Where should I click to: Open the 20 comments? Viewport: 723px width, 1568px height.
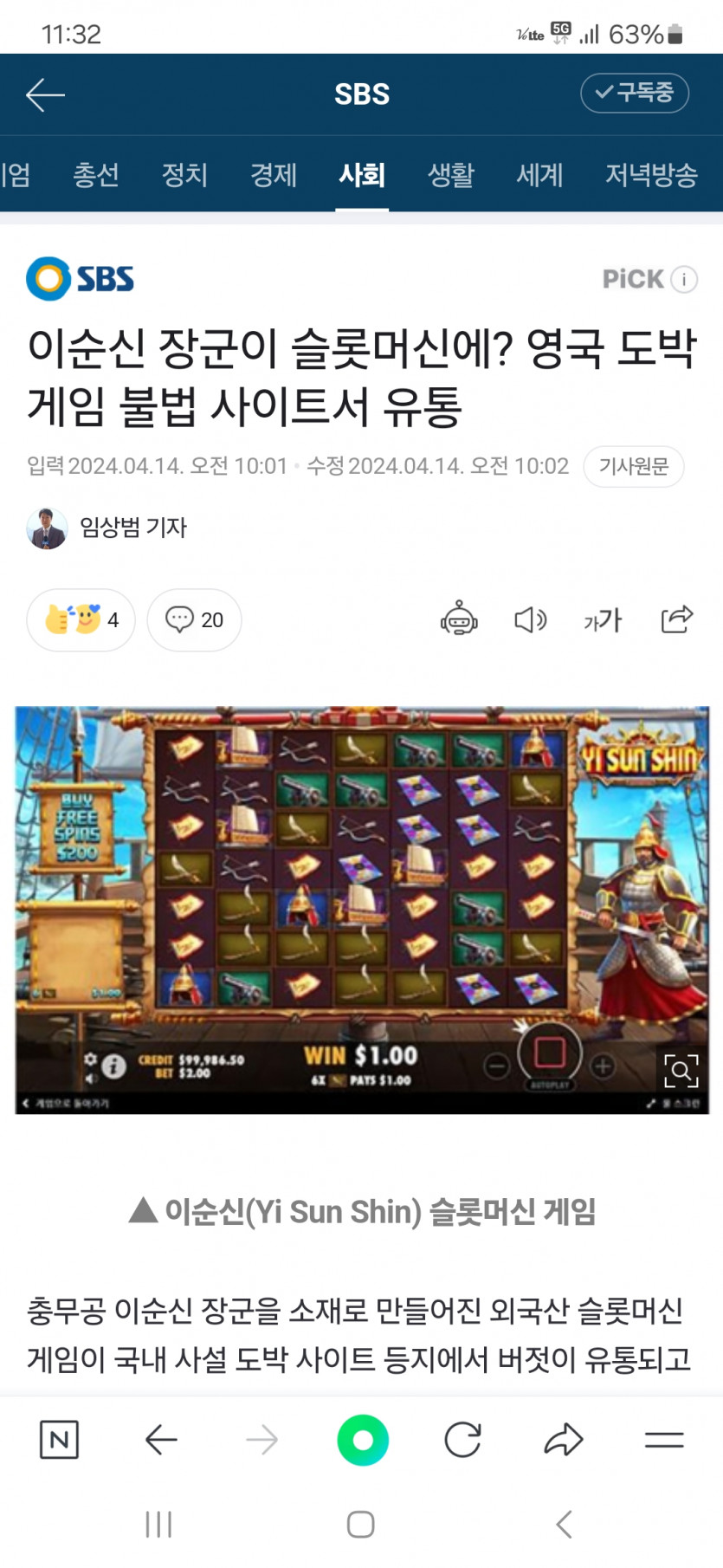tap(194, 620)
